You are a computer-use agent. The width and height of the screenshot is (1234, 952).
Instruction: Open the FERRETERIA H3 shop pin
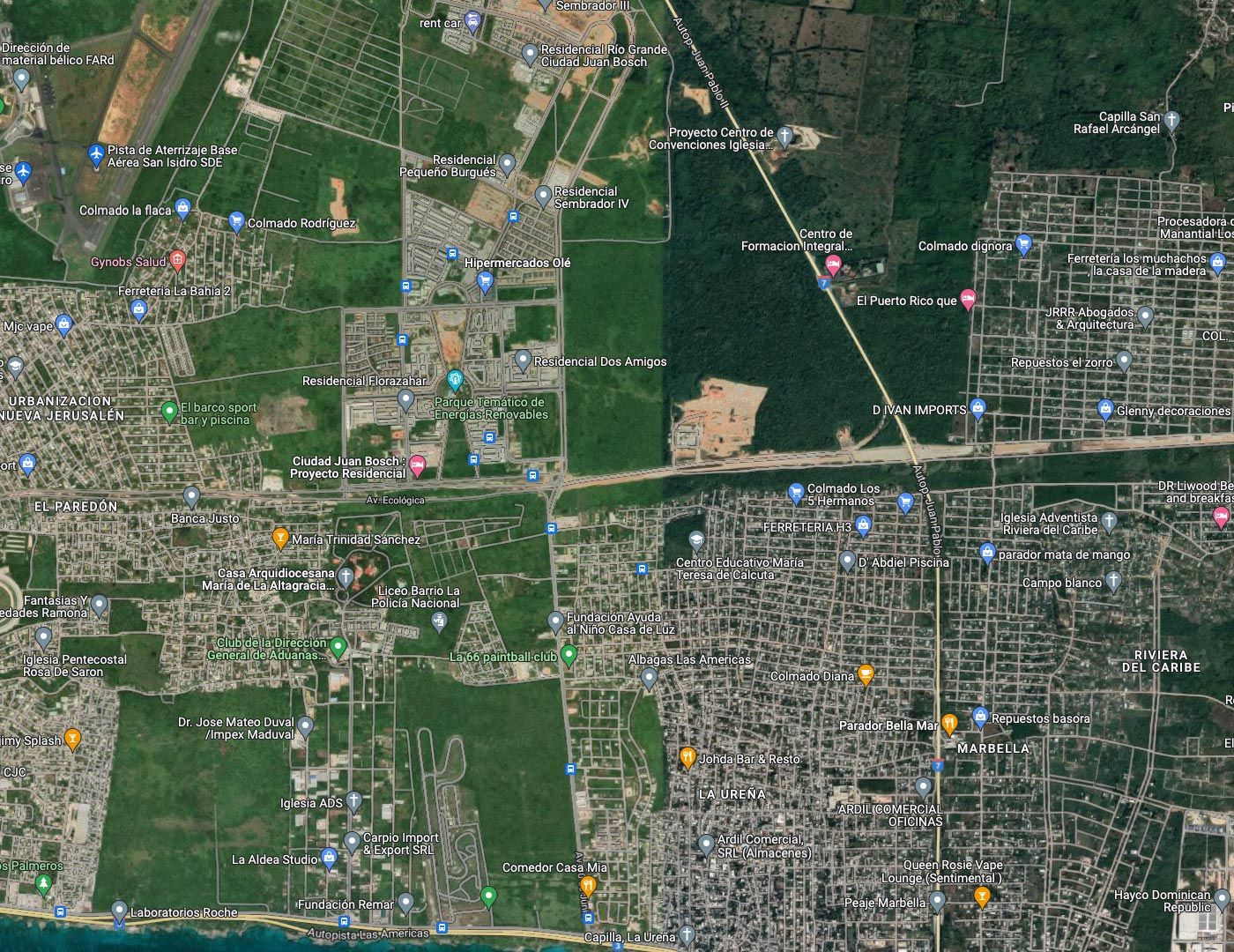864,525
